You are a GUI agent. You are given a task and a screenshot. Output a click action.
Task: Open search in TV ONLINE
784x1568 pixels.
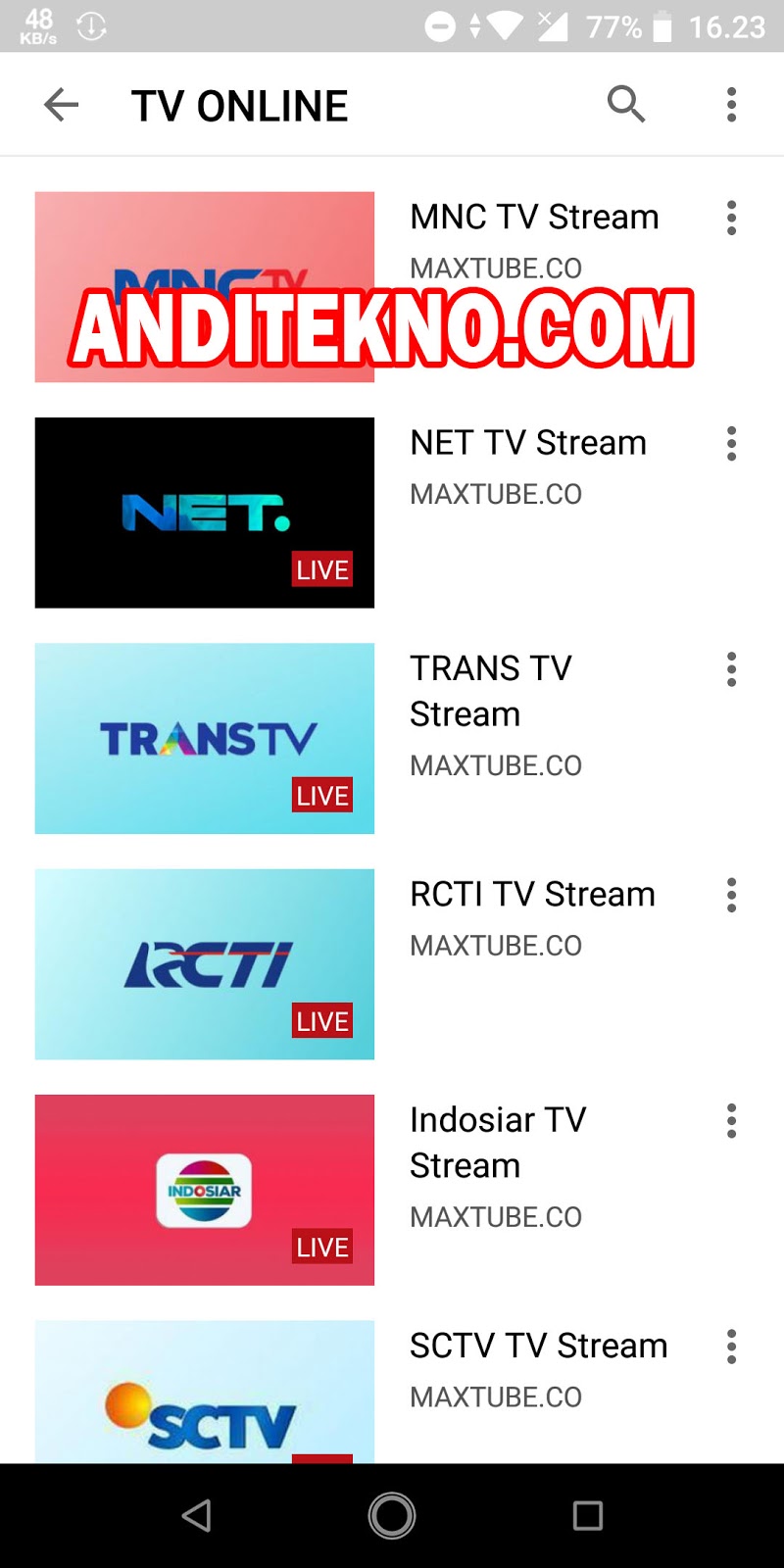click(x=626, y=104)
